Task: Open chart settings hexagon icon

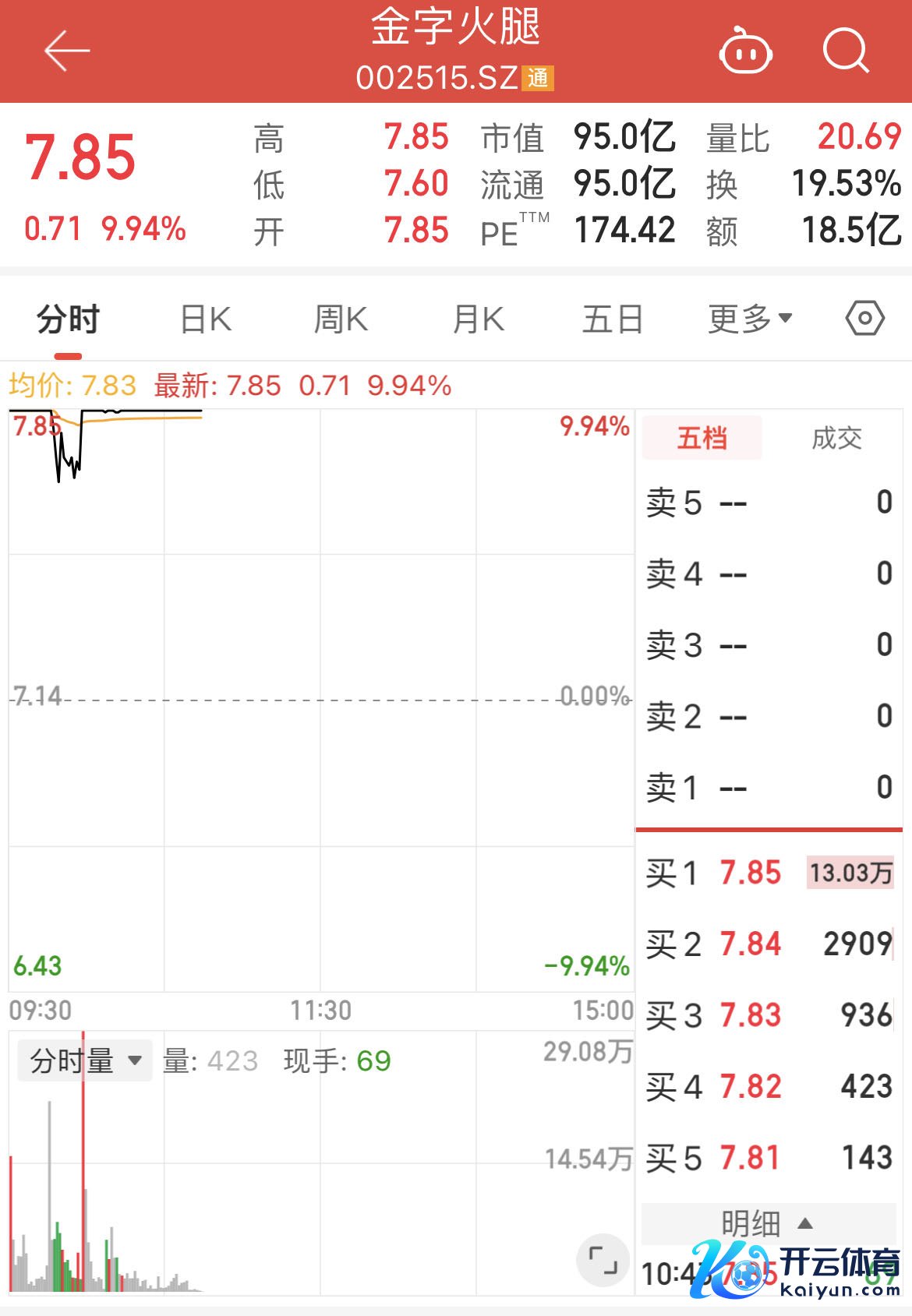Action: 864,319
